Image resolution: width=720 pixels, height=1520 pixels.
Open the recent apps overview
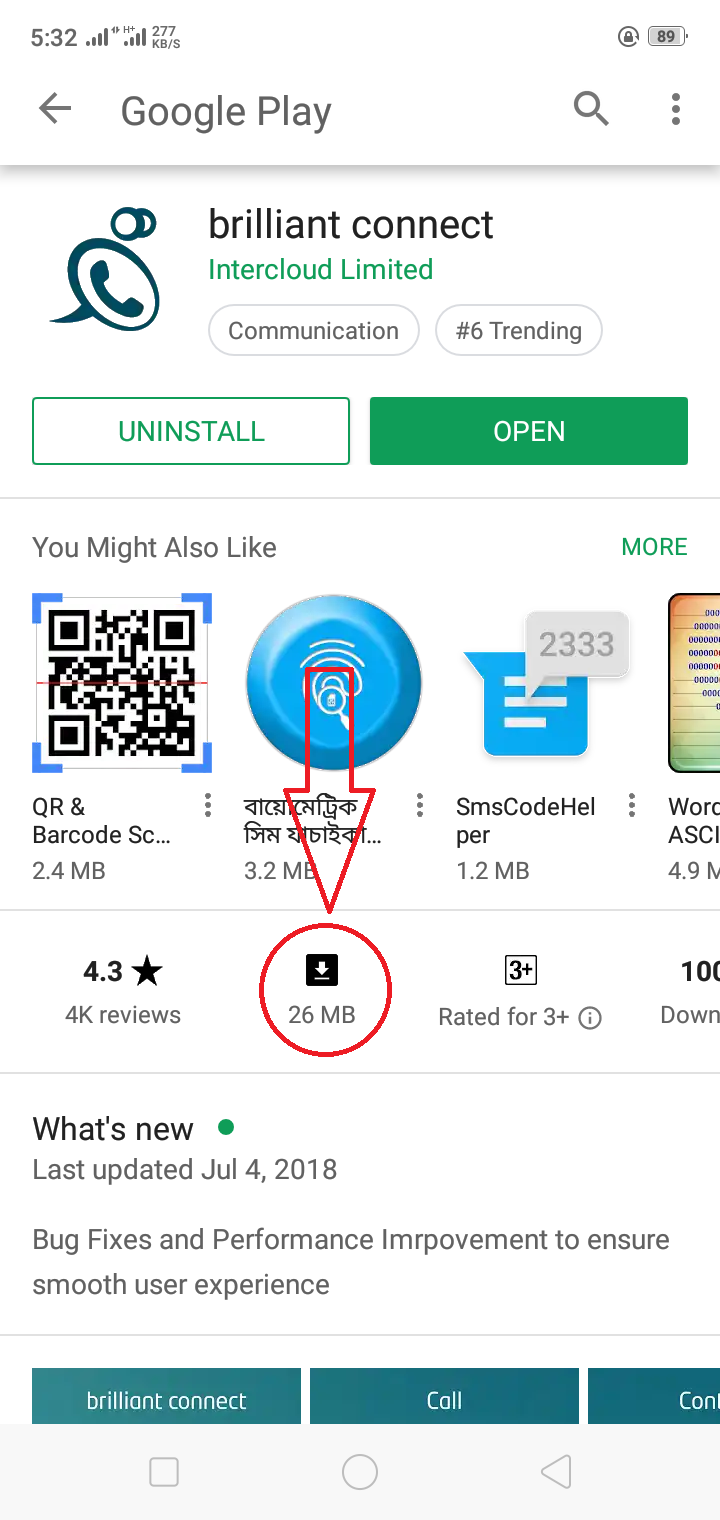tap(164, 1471)
